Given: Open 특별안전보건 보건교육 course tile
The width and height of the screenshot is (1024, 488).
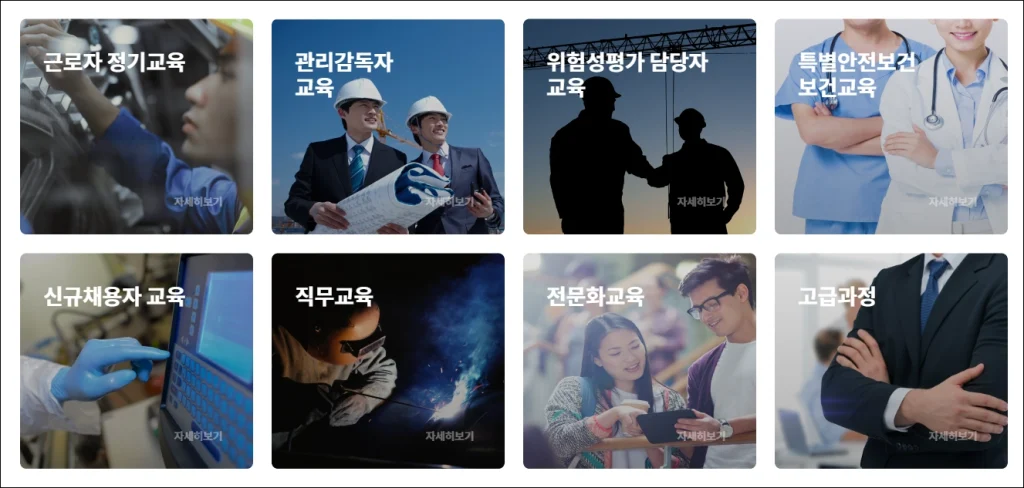Looking at the screenshot, I should click(x=891, y=127).
